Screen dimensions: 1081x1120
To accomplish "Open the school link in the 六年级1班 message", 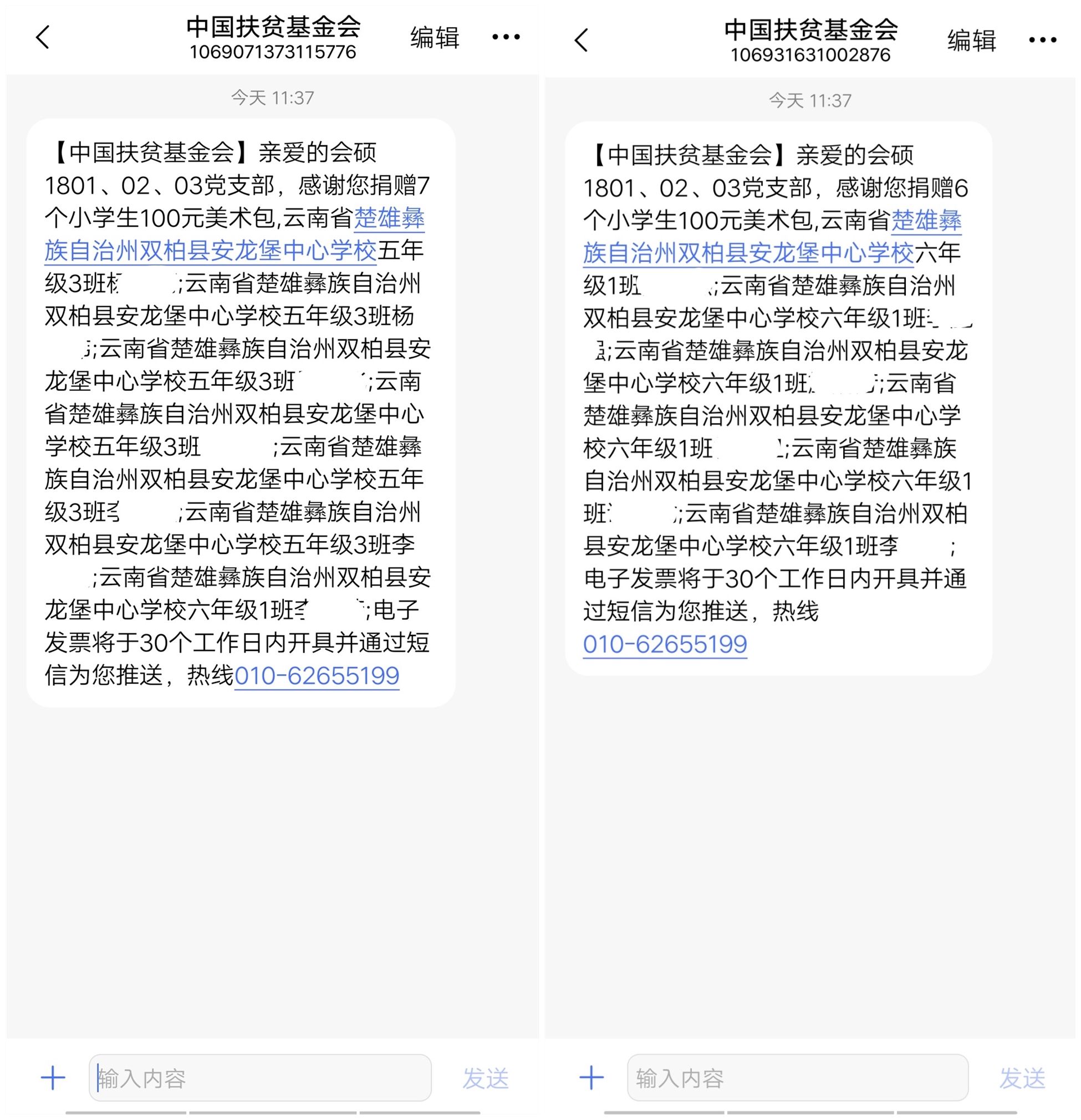I will tap(748, 253).
